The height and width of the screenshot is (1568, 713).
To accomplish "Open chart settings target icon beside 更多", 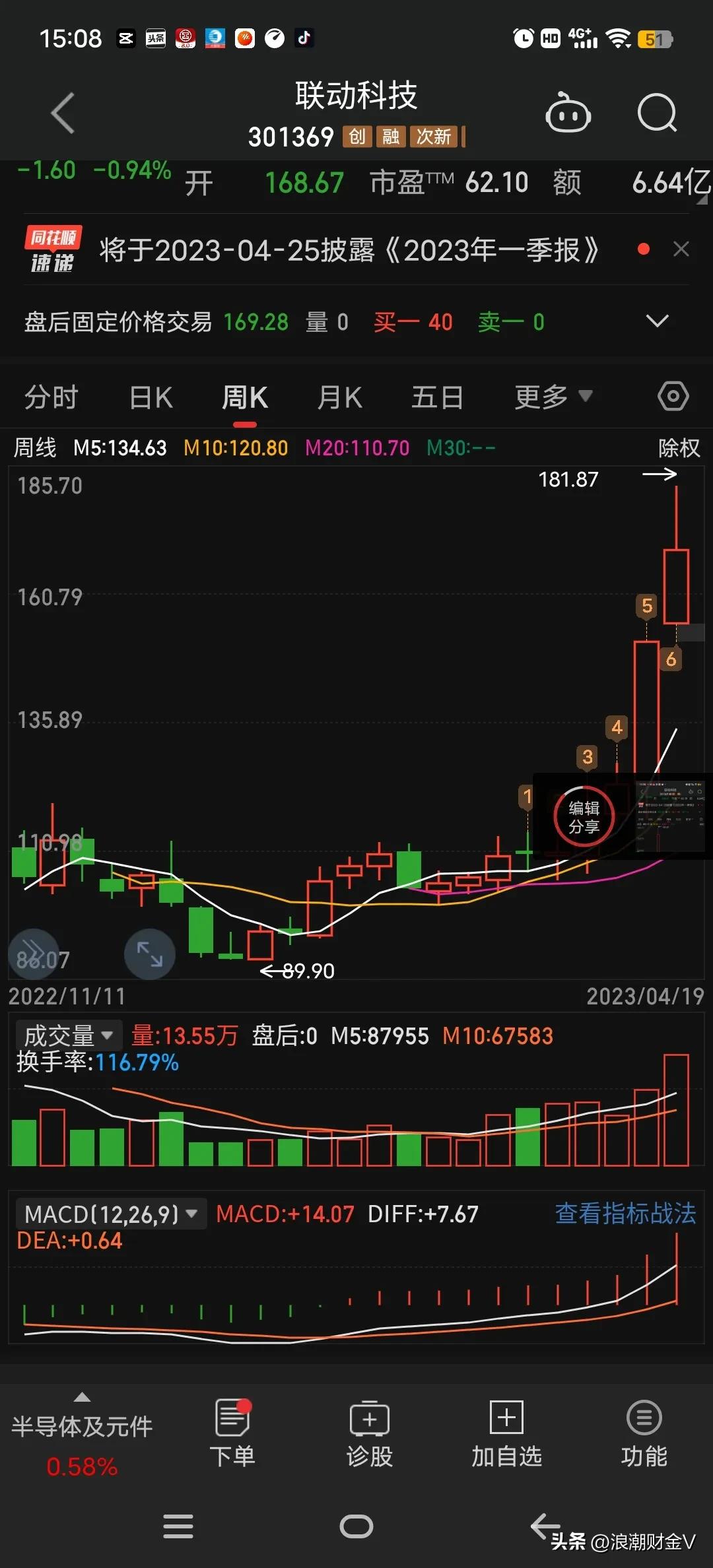I will [x=673, y=396].
